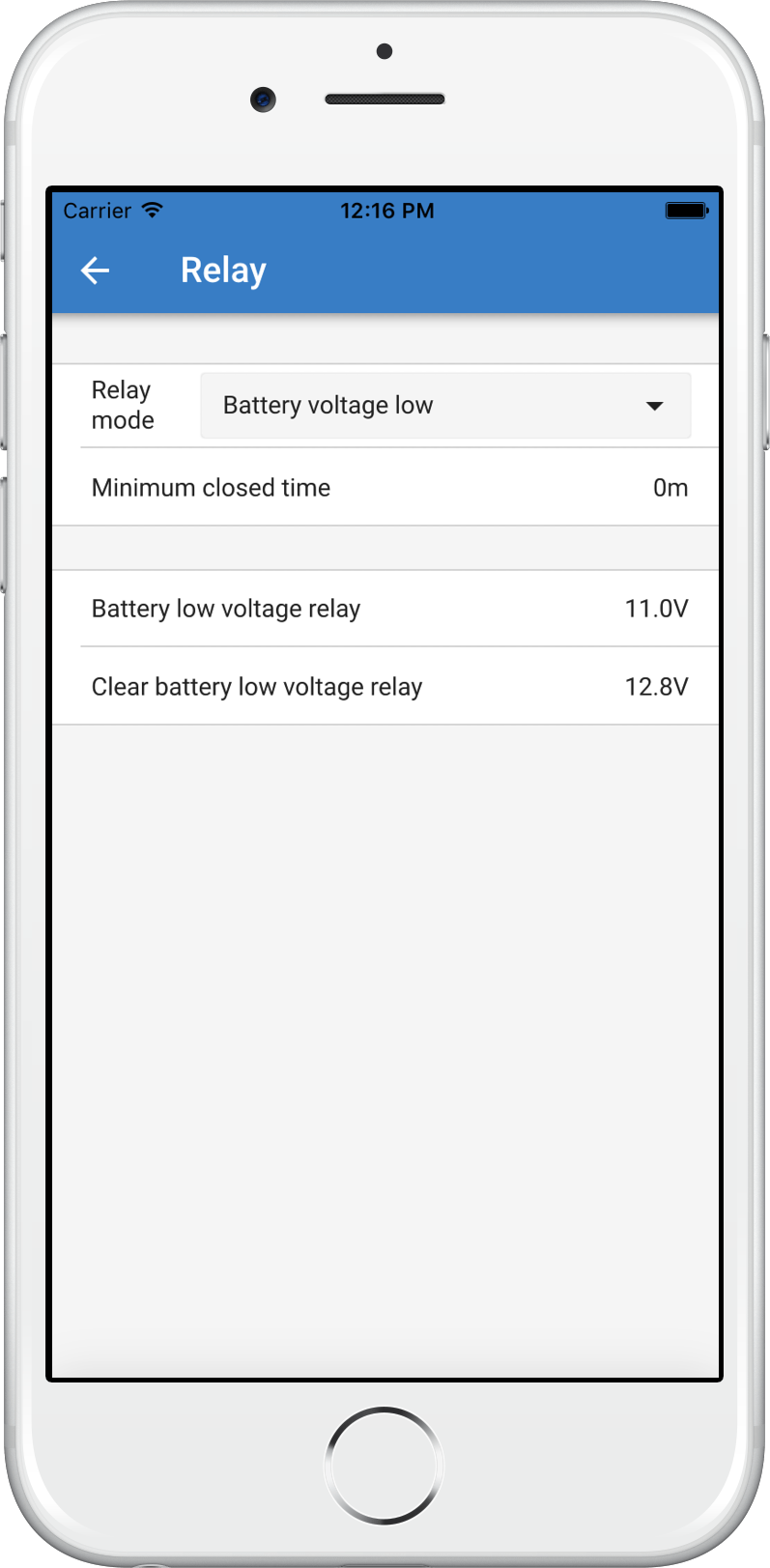The width and height of the screenshot is (770, 1568).
Task: Open the Minimum closed time setting
Action: pyautogui.click(x=386, y=488)
